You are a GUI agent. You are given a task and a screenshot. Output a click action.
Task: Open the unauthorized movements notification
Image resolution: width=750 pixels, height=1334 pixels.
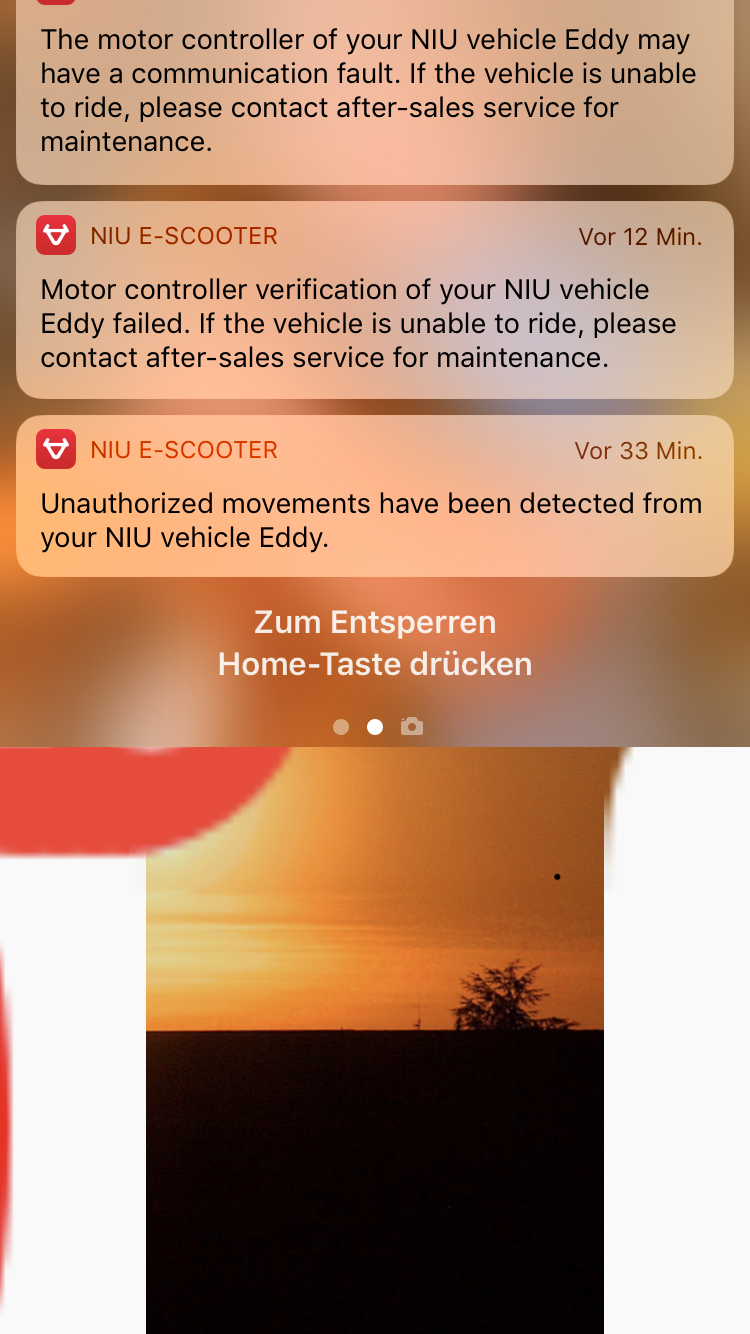(x=375, y=497)
